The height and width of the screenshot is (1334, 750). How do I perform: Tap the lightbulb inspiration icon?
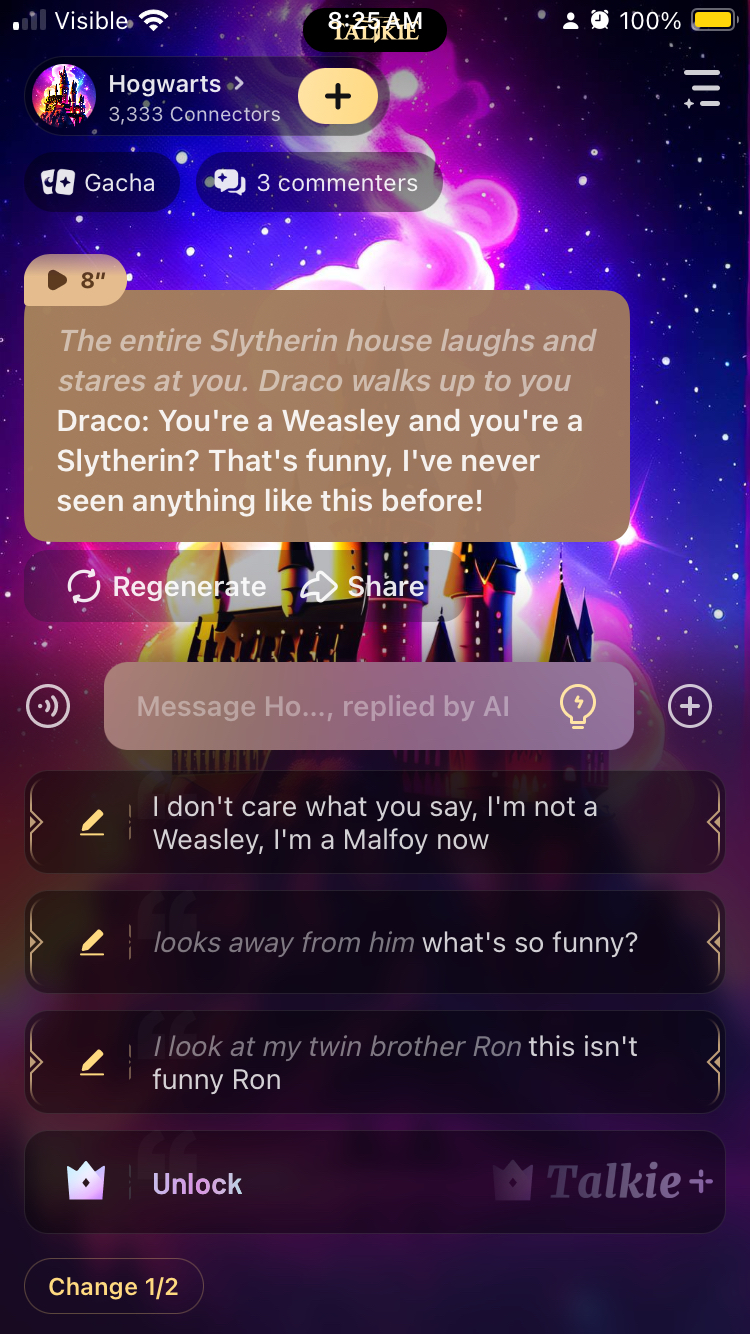pos(578,707)
